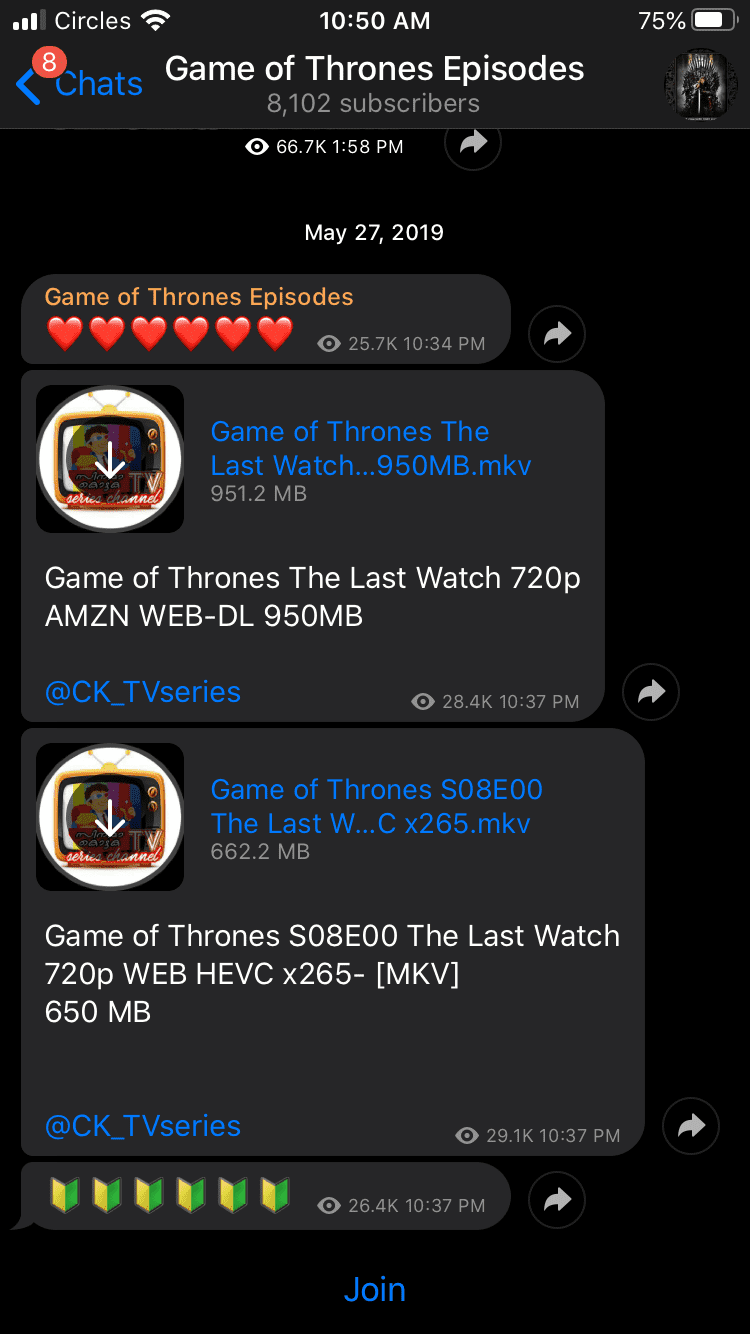750x1334 pixels.
Task: Download the 951.2 MB Last Watch file
Action: click(110, 459)
